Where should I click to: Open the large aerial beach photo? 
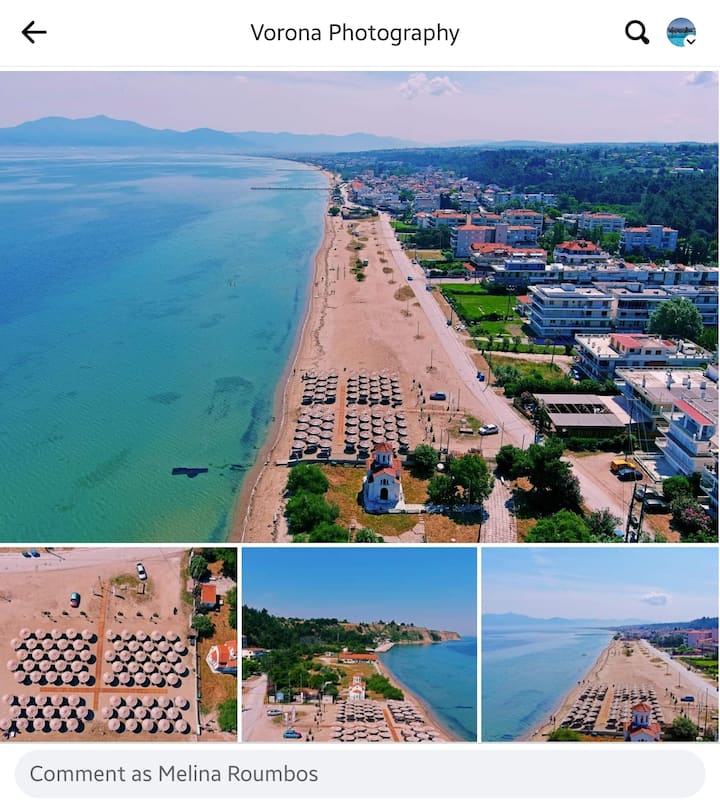pyautogui.click(x=359, y=306)
